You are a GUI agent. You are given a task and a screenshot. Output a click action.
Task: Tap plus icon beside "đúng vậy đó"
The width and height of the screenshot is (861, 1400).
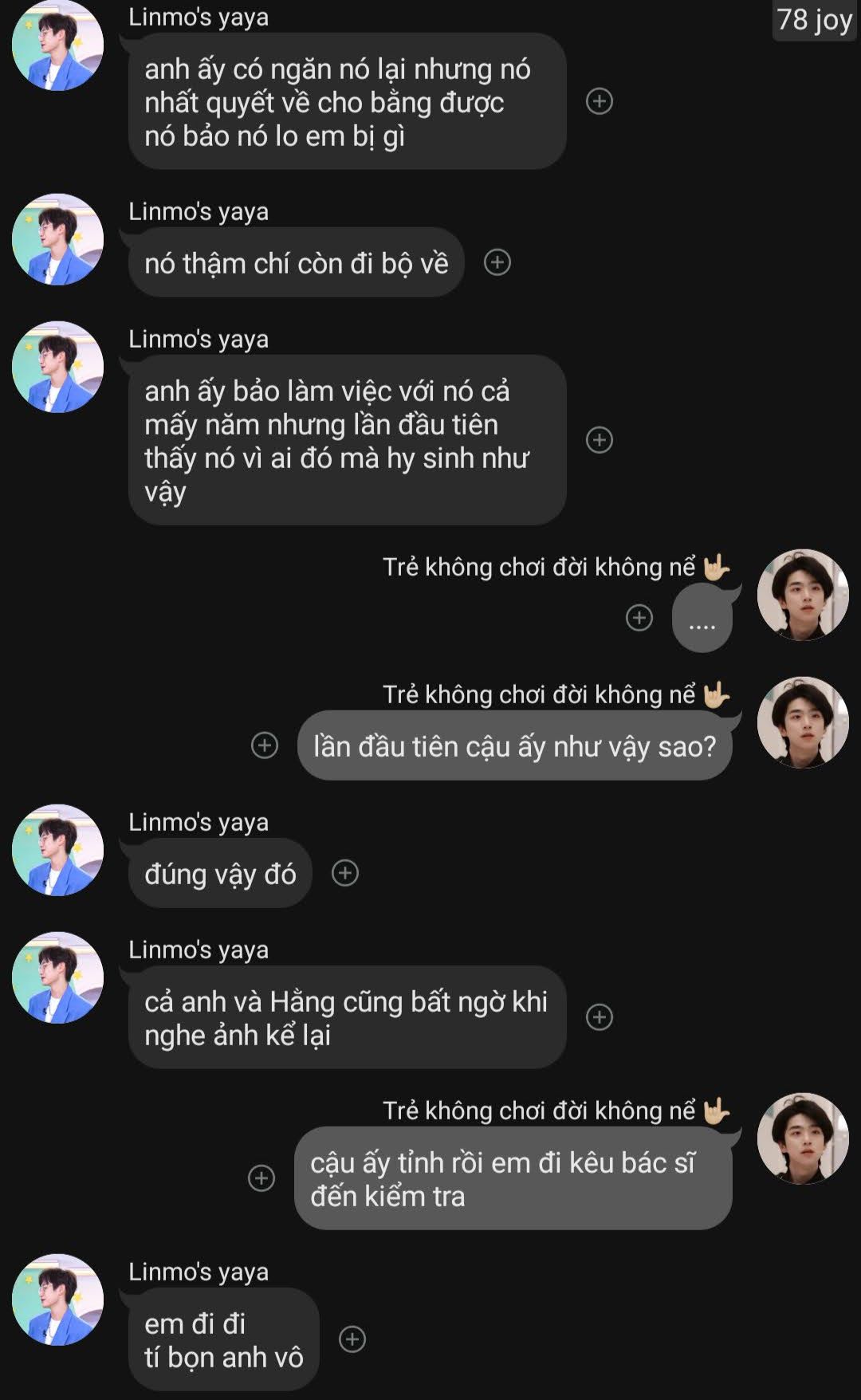345,873
